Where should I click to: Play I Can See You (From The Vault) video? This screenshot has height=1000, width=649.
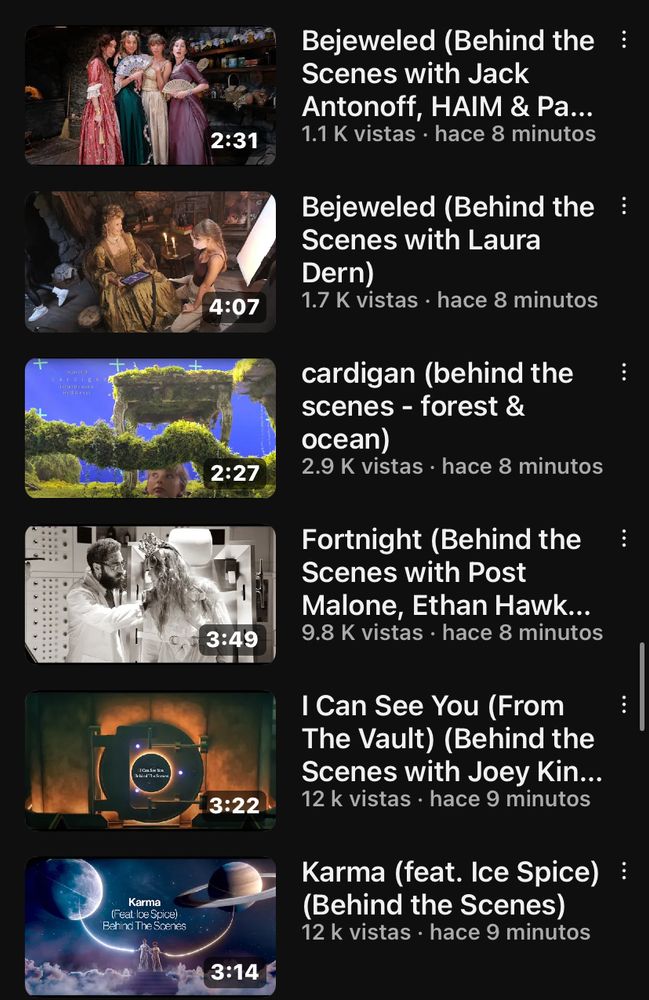[x=150, y=760]
